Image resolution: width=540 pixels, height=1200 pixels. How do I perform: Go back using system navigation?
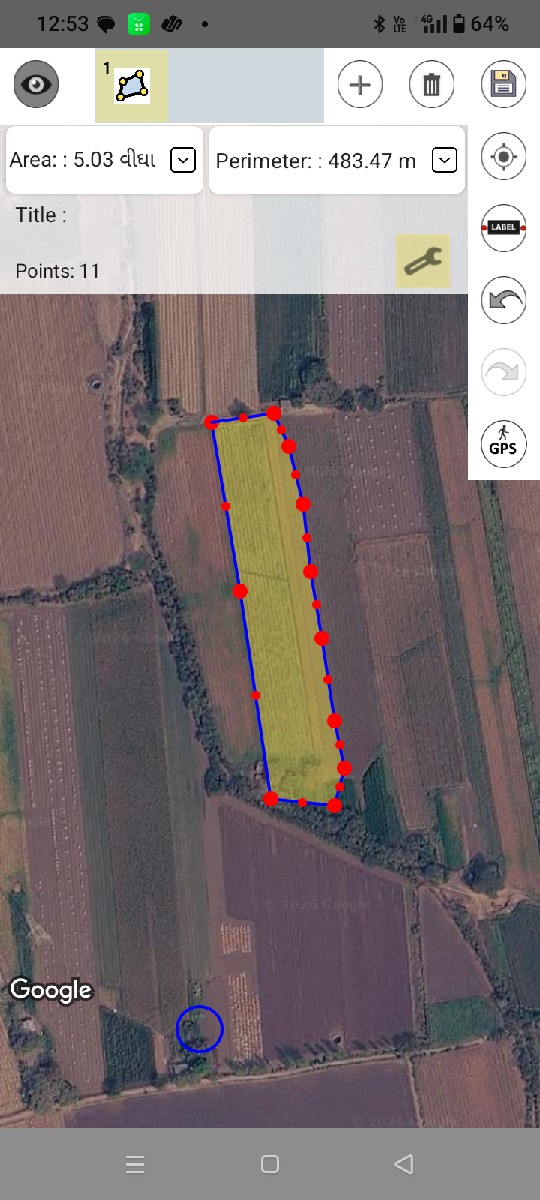pos(404,1164)
